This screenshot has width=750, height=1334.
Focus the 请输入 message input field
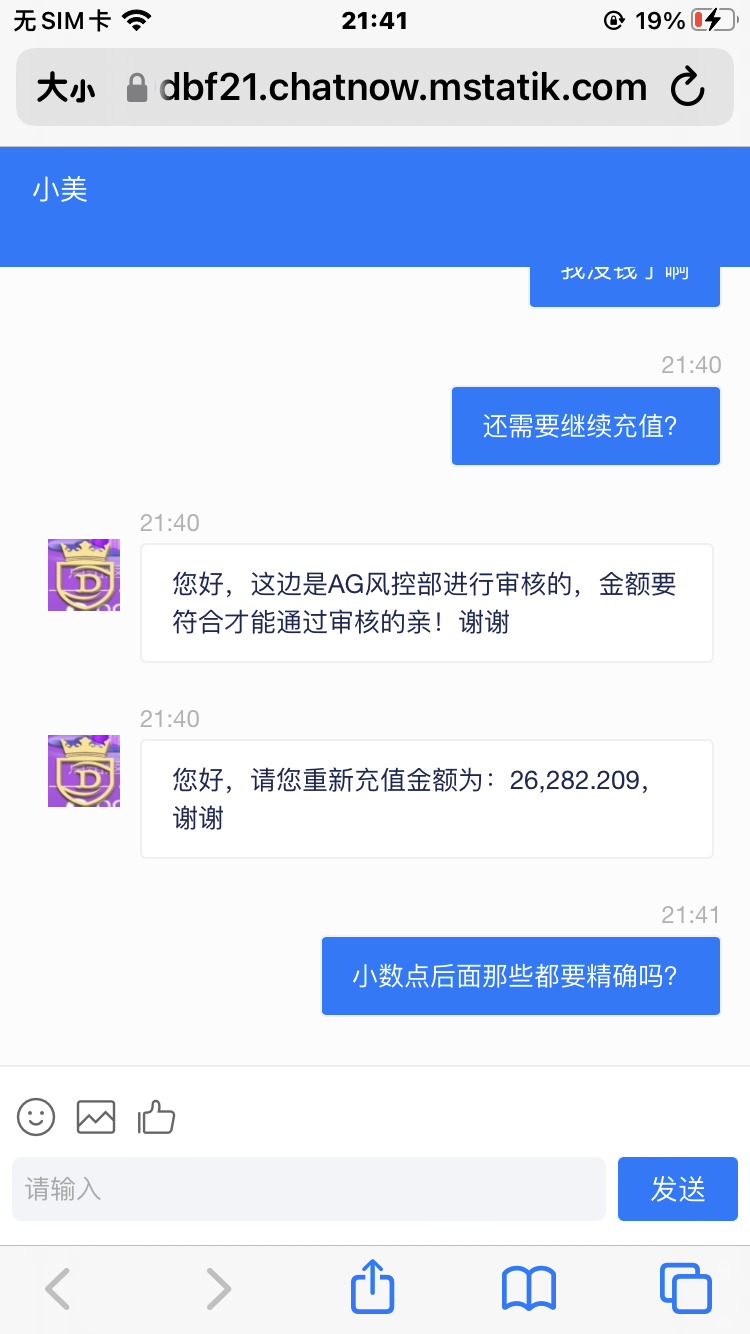click(309, 1189)
